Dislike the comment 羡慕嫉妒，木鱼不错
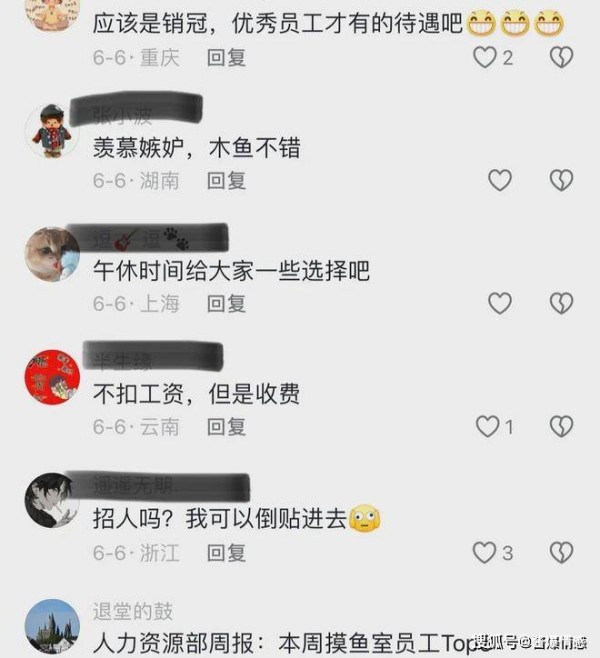The width and height of the screenshot is (600, 658). (x=562, y=180)
